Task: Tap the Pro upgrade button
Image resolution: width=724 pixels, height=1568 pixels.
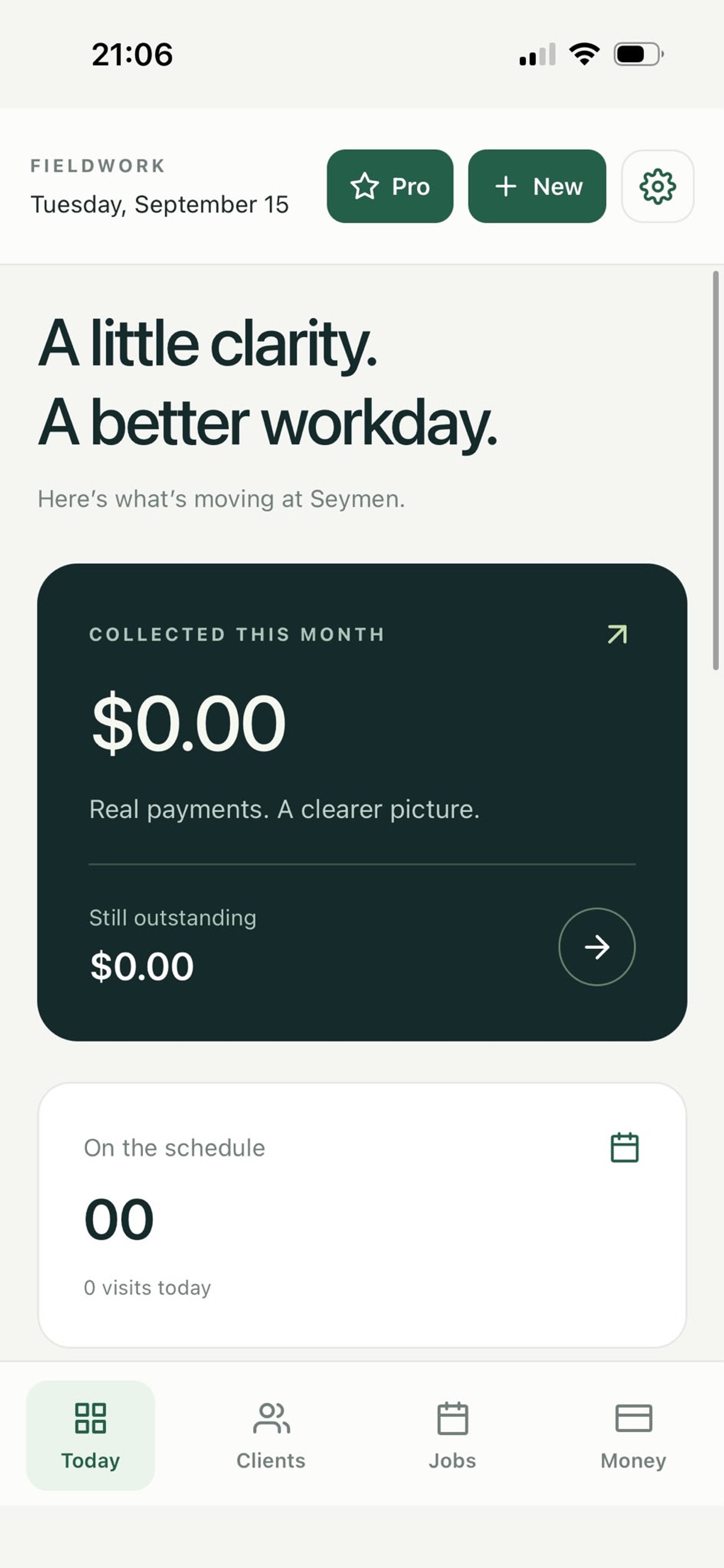Action: click(x=390, y=186)
